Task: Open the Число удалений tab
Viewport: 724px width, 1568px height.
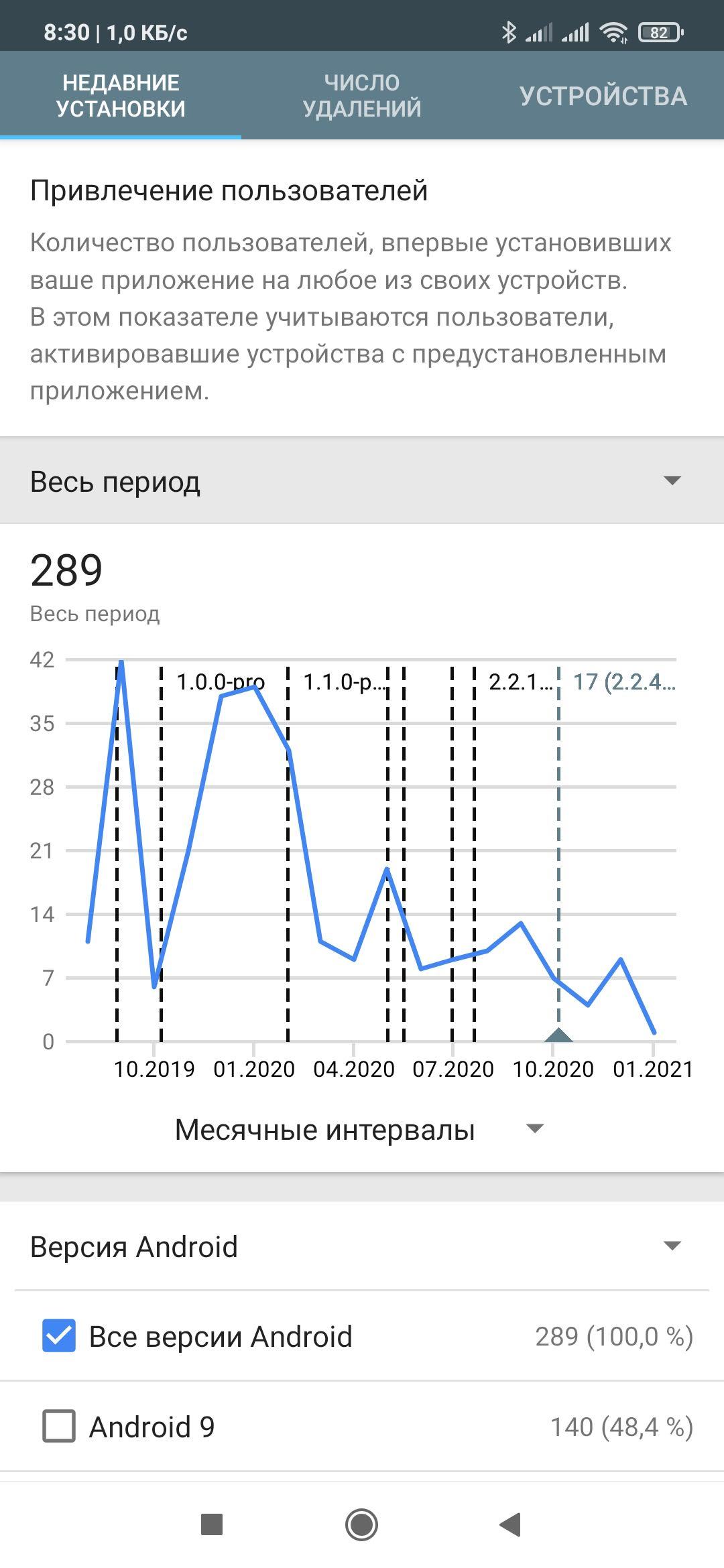Action: [x=362, y=96]
